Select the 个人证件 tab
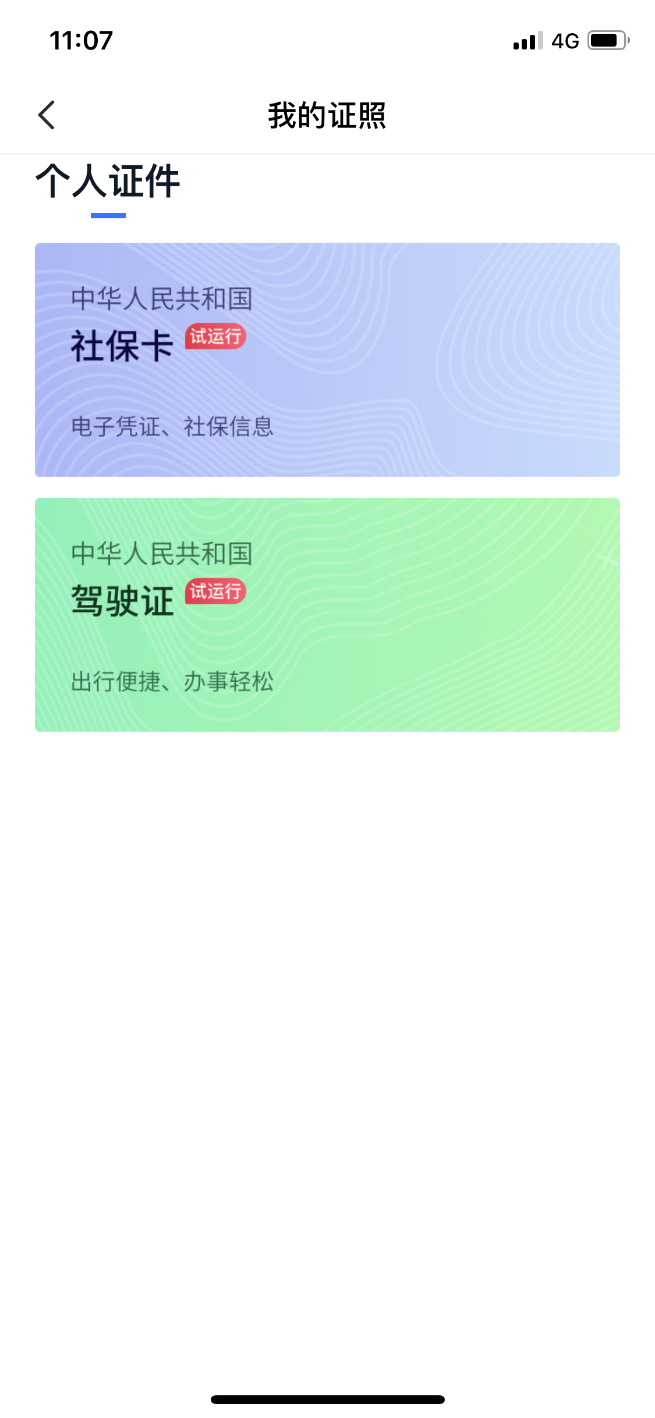 (x=108, y=183)
